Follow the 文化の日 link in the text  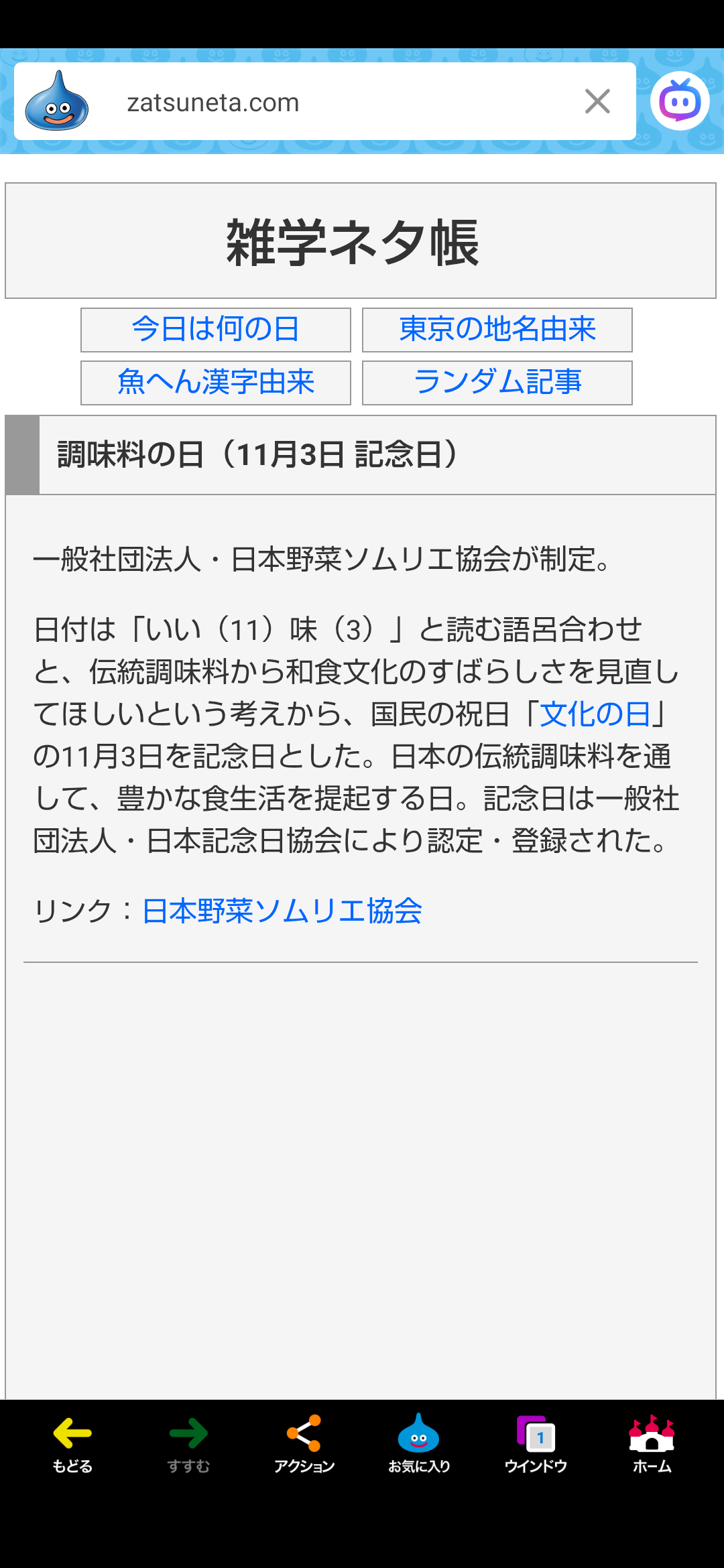pos(595,714)
